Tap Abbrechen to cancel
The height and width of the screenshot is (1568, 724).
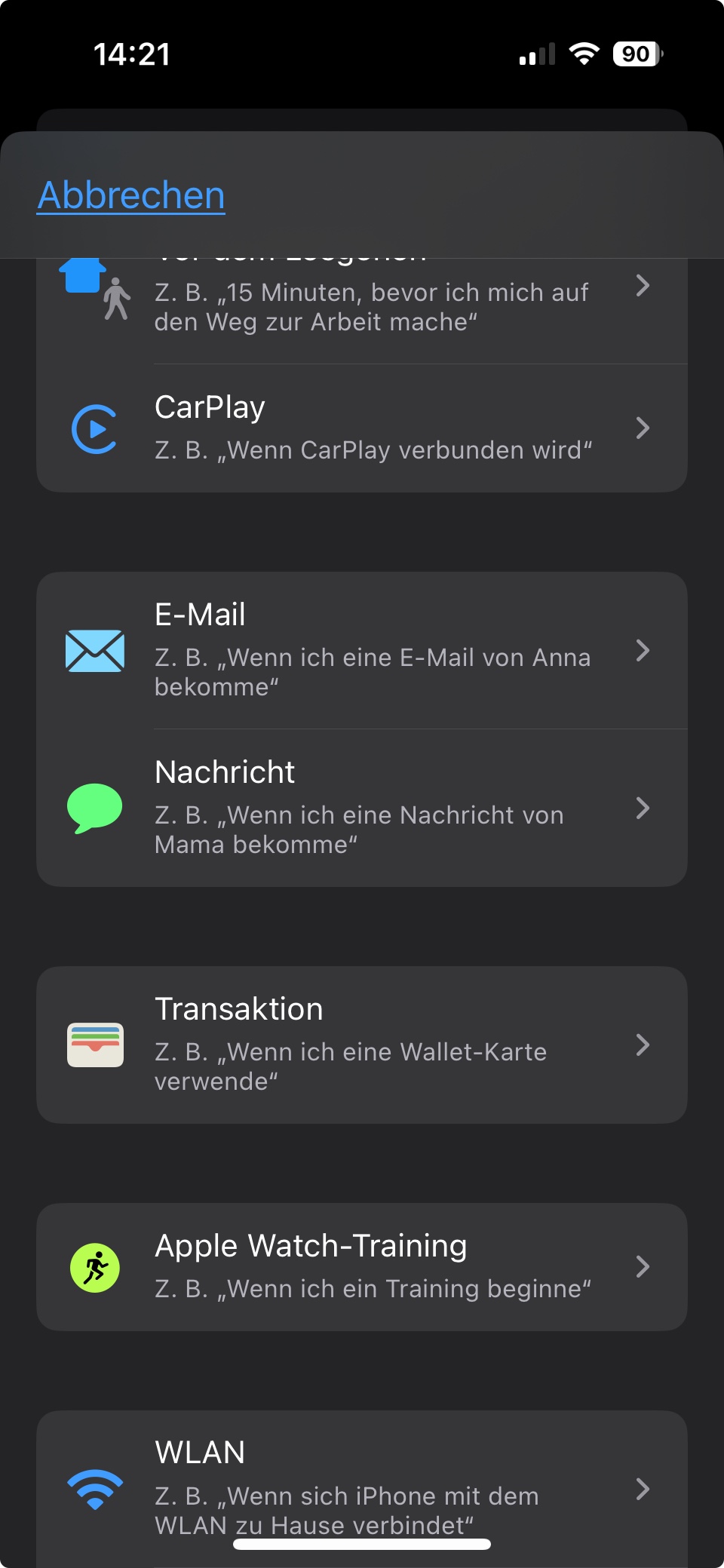131,196
